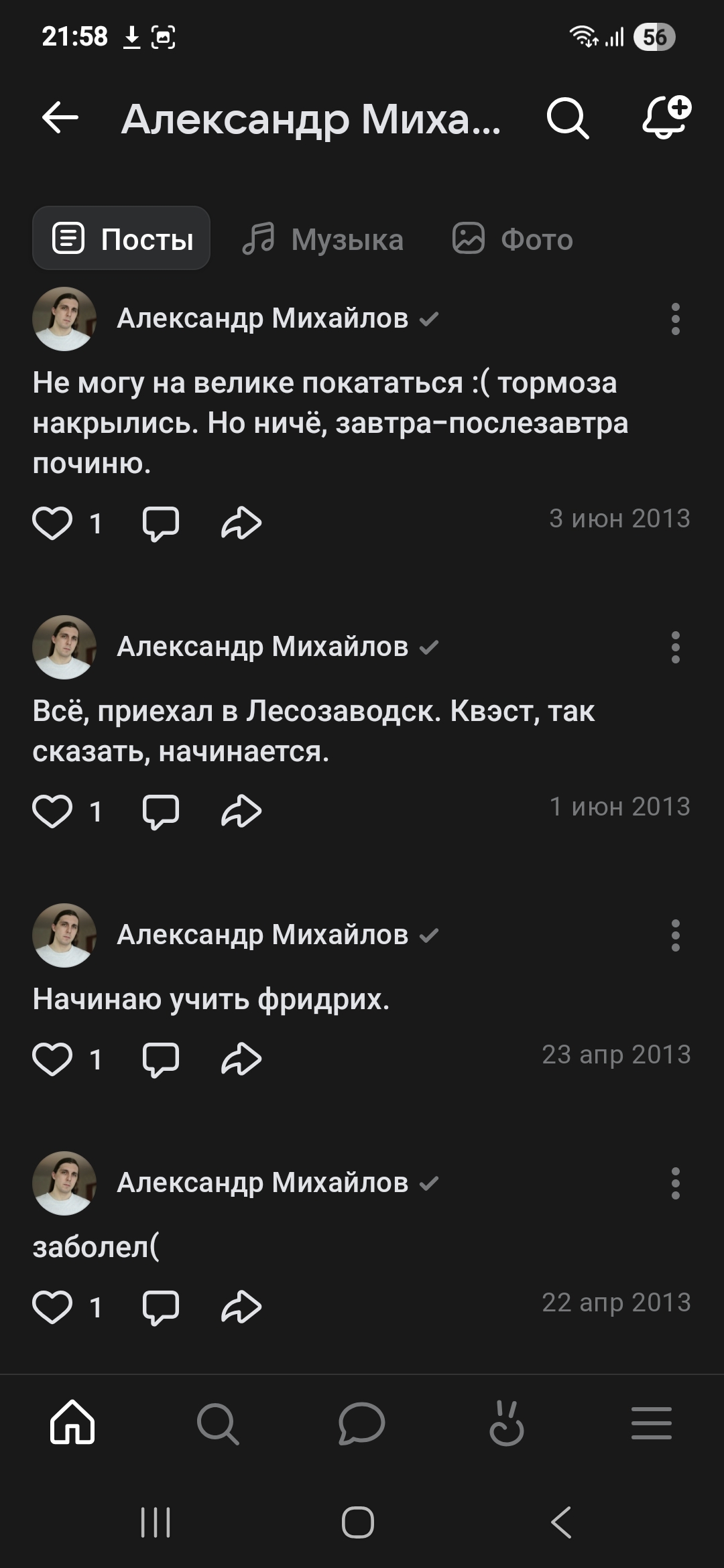The width and height of the screenshot is (724, 1568).
Task: Open overflow menu on the 22 апр 2013 post
Action: click(x=675, y=1183)
